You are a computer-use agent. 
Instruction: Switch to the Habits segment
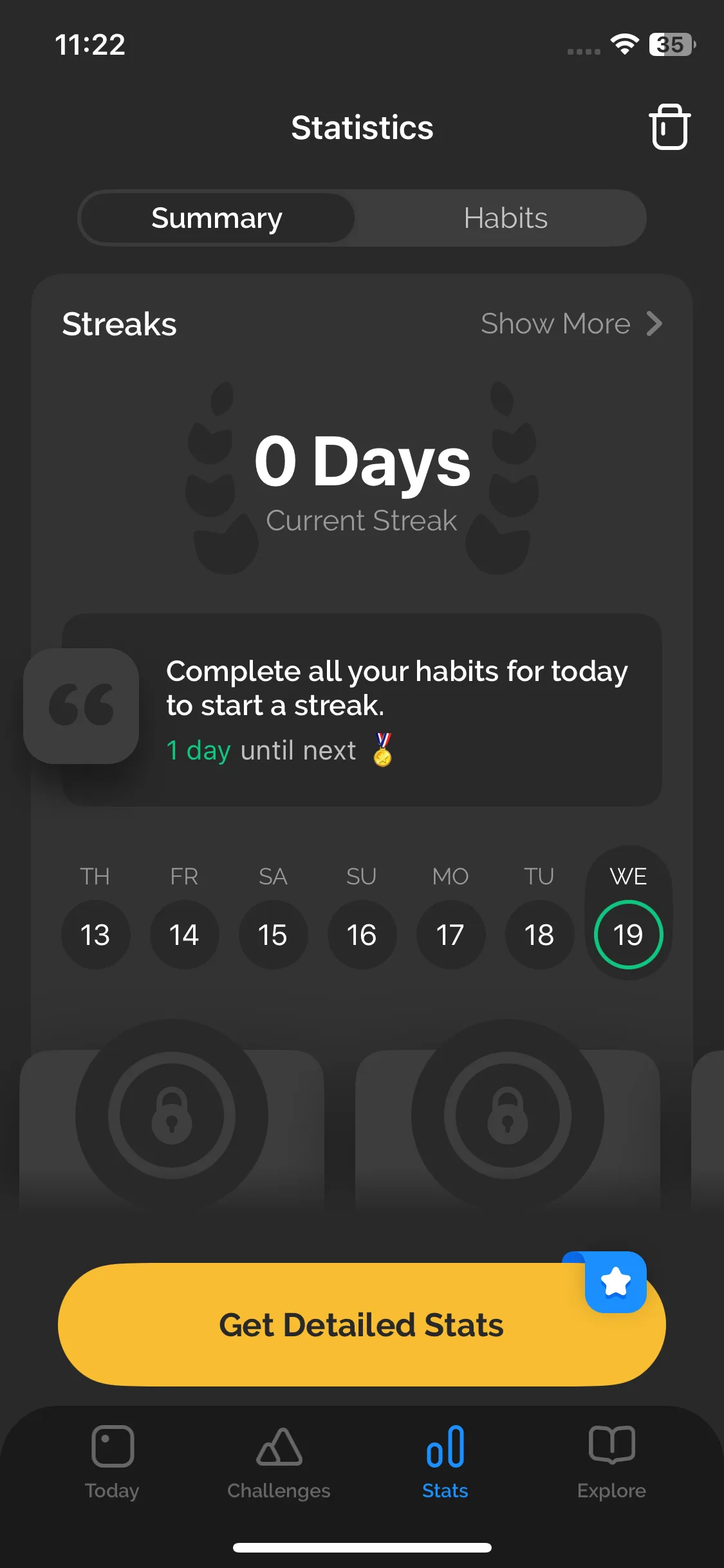[x=505, y=218]
